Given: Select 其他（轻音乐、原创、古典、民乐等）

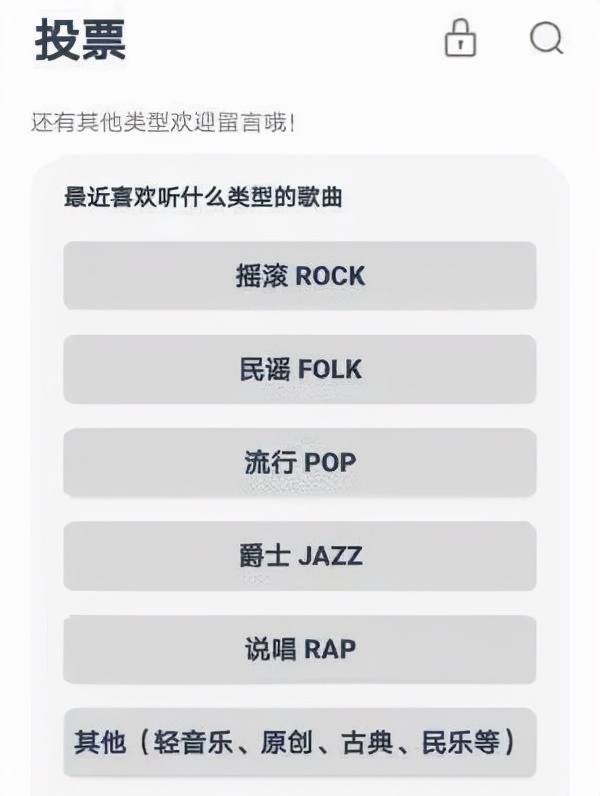Looking at the screenshot, I should [300, 742].
